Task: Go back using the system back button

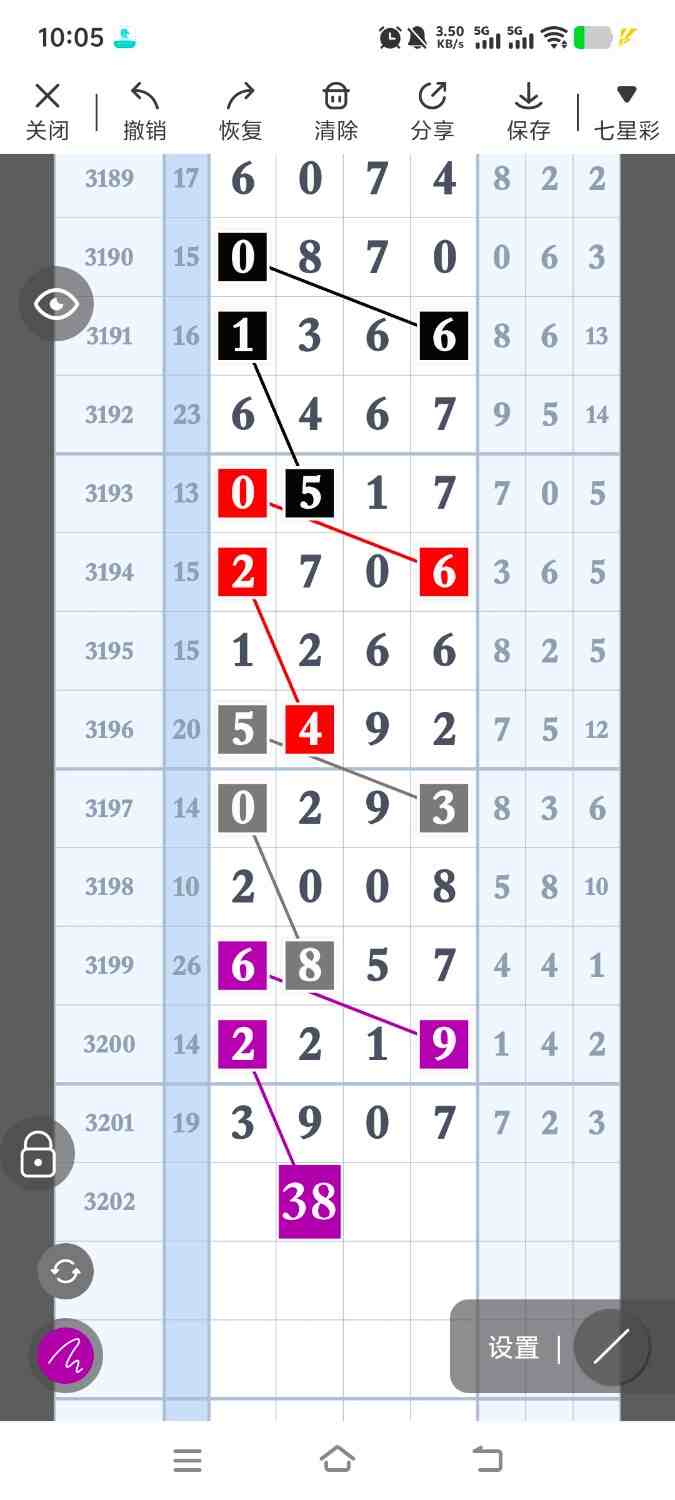Action: [487, 1460]
